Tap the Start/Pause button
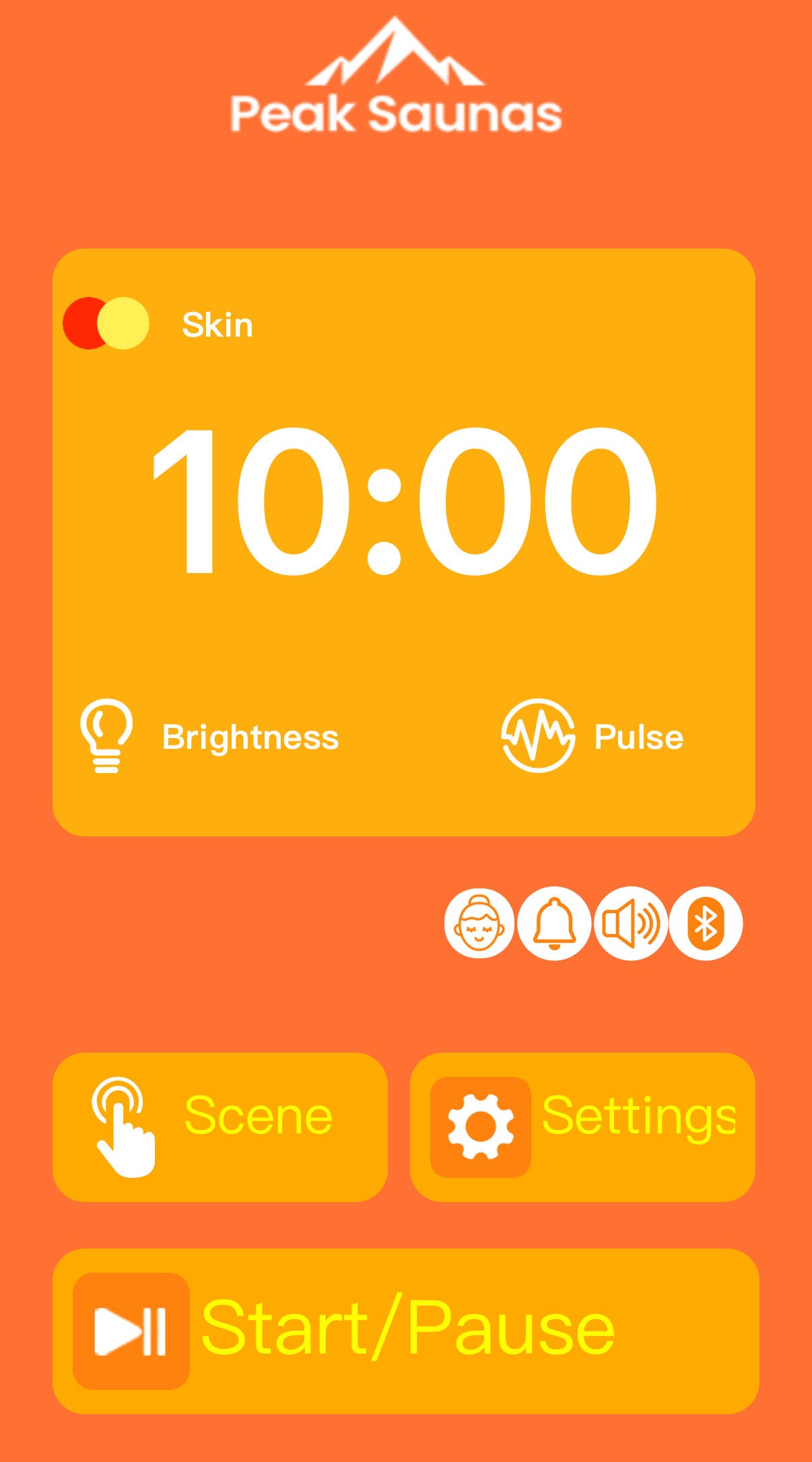This screenshot has width=812, height=1462. click(x=405, y=1330)
